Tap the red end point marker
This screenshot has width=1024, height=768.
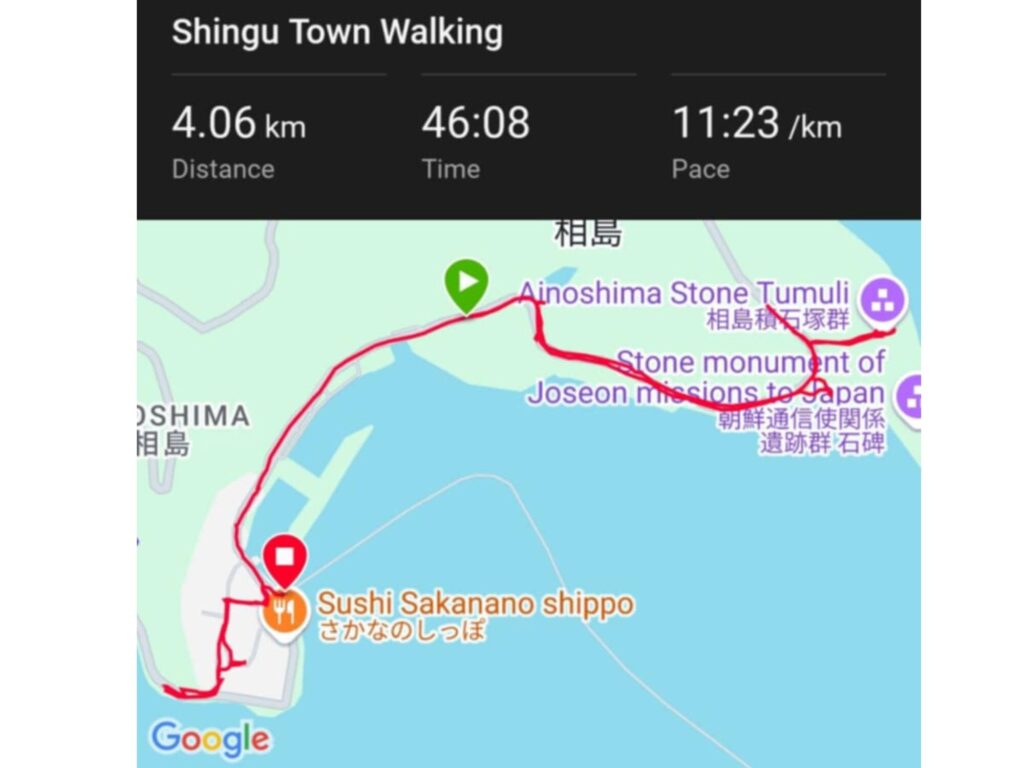coord(286,558)
